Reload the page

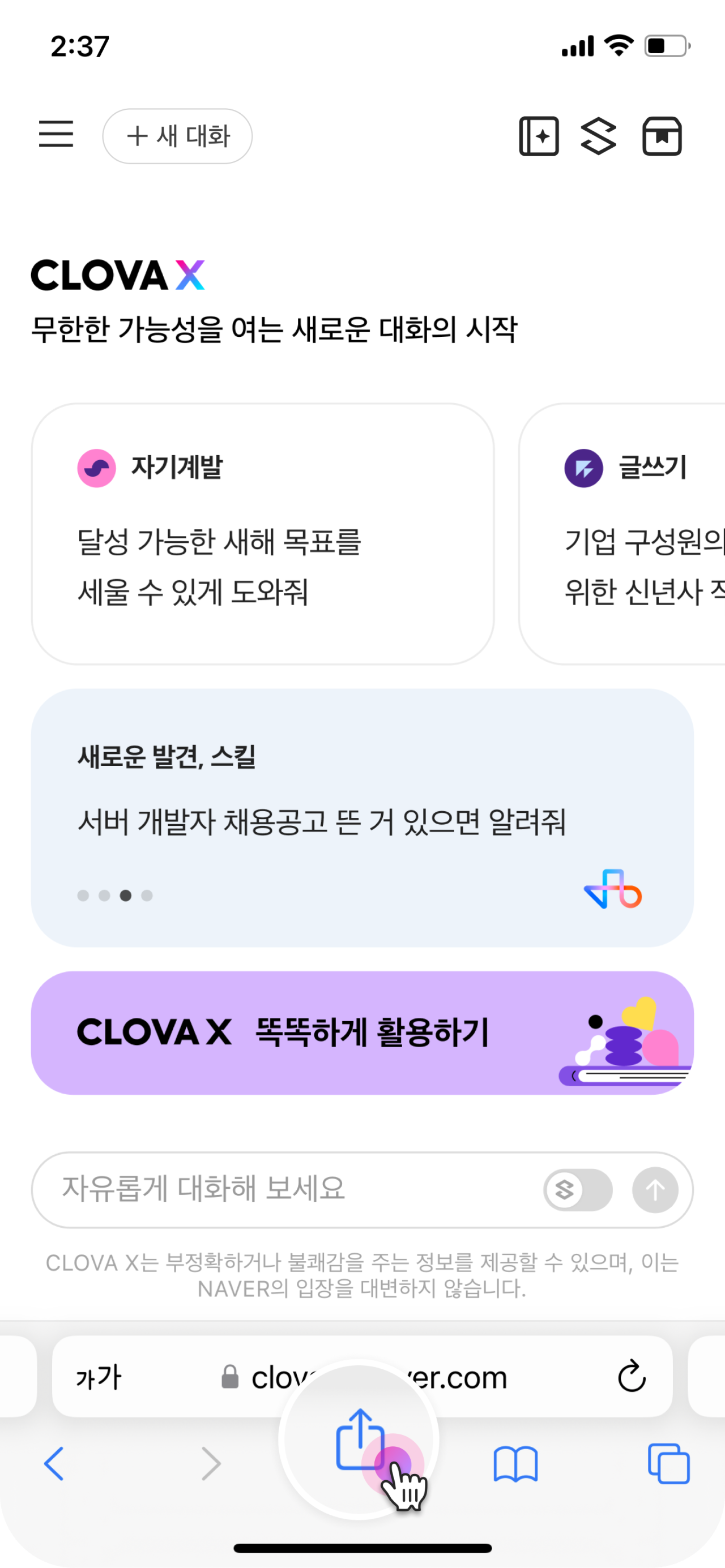[x=631, y=1376]
